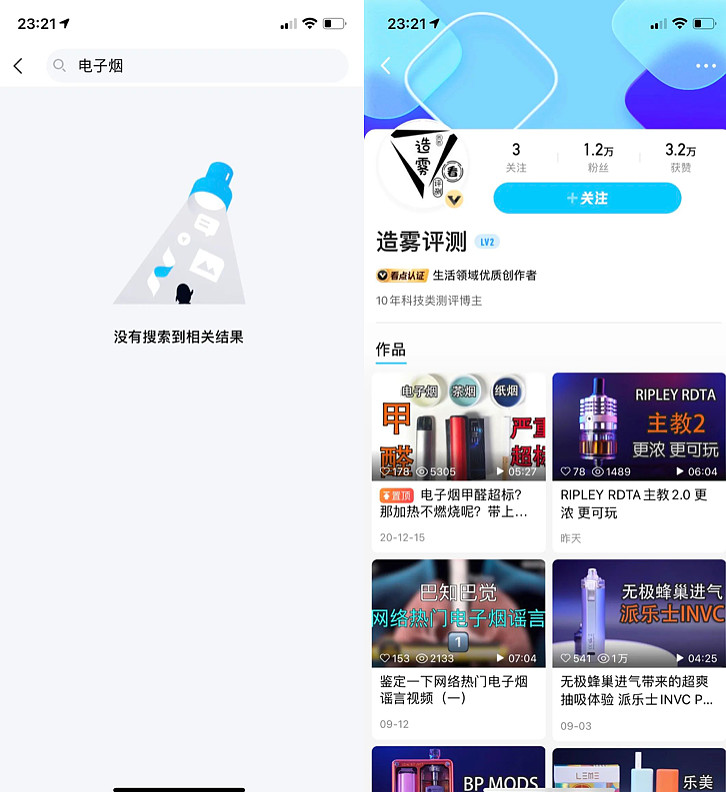This screenshot has height=792, width=726.
Task: Open the 网络热门电子烟谣言 video
Action: (x=458, y=610)
